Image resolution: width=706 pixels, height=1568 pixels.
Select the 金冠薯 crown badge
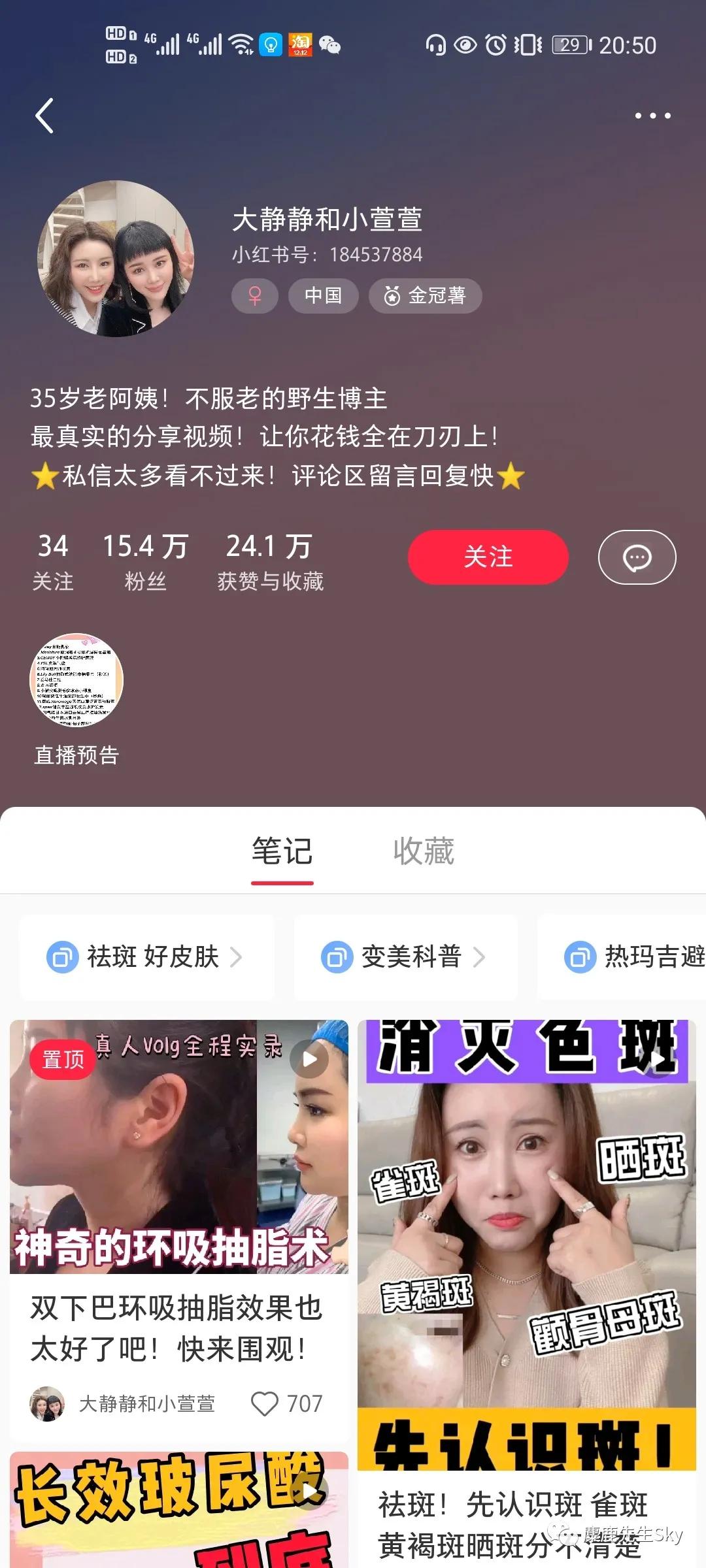point(426,295)
